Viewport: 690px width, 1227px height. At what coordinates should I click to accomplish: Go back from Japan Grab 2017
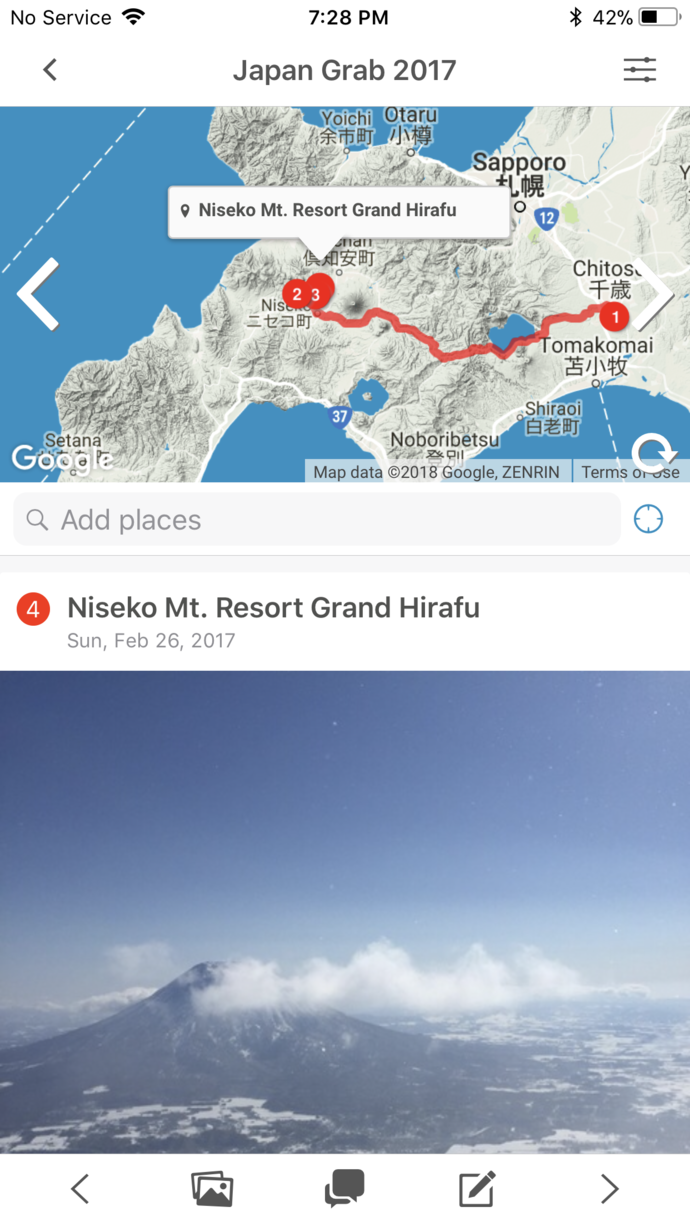pyautogui.click(x=50, y=70)
